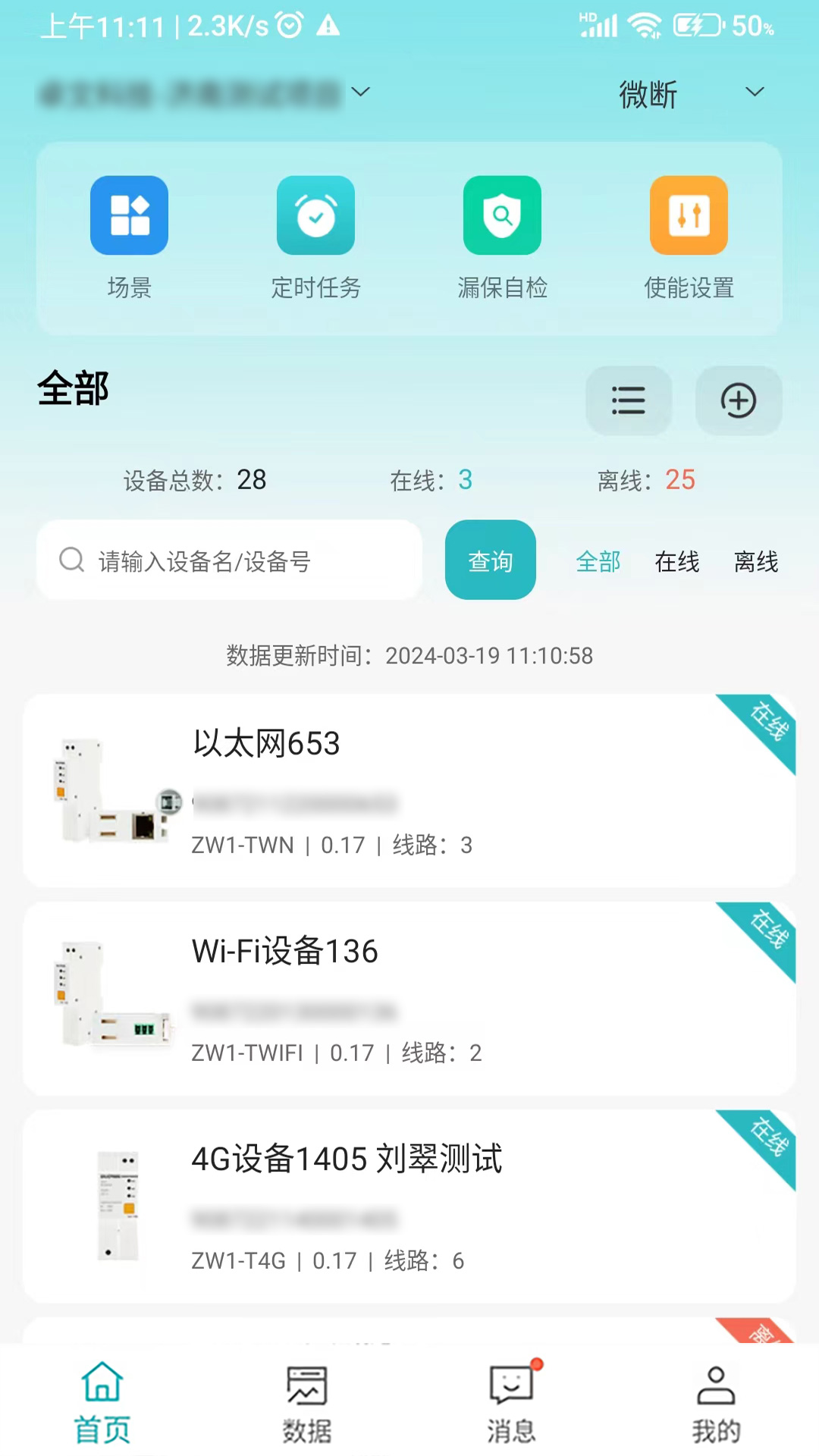Select the 全部 filter option
The height and width of the screenshot is (1456, 819).
click(598, 562)
